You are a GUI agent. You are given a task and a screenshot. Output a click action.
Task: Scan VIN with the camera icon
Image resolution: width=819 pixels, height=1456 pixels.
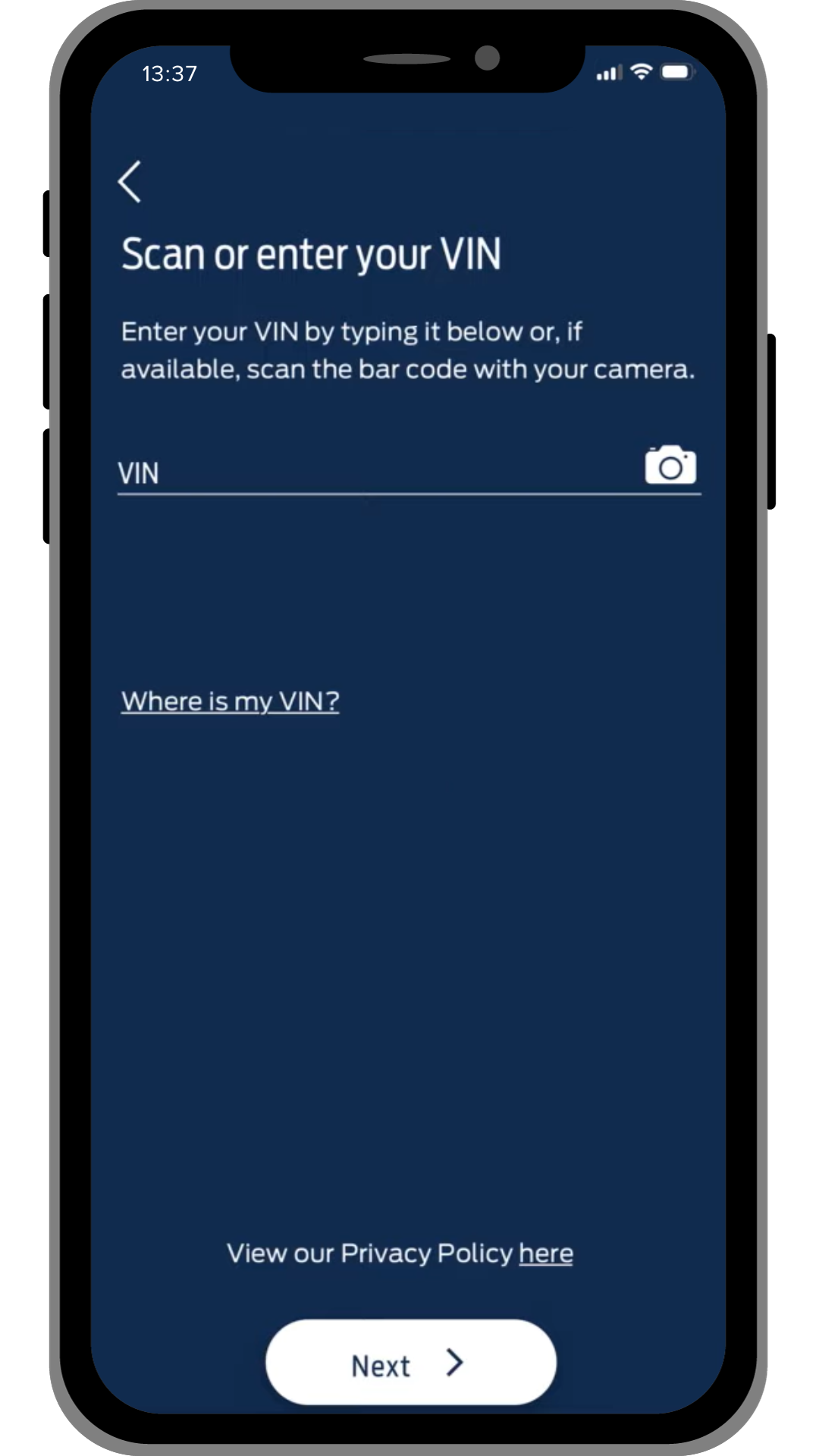670,466
